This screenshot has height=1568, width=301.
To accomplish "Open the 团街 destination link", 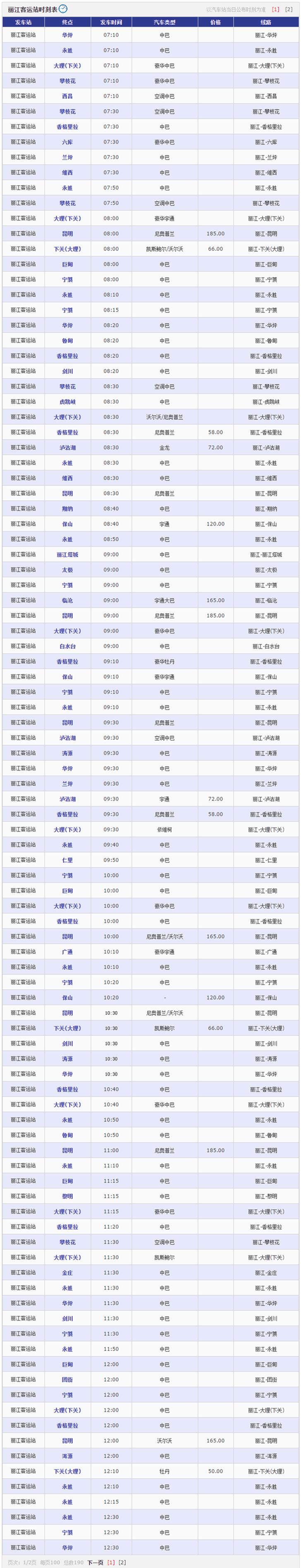I will (x=67, y=1379).
